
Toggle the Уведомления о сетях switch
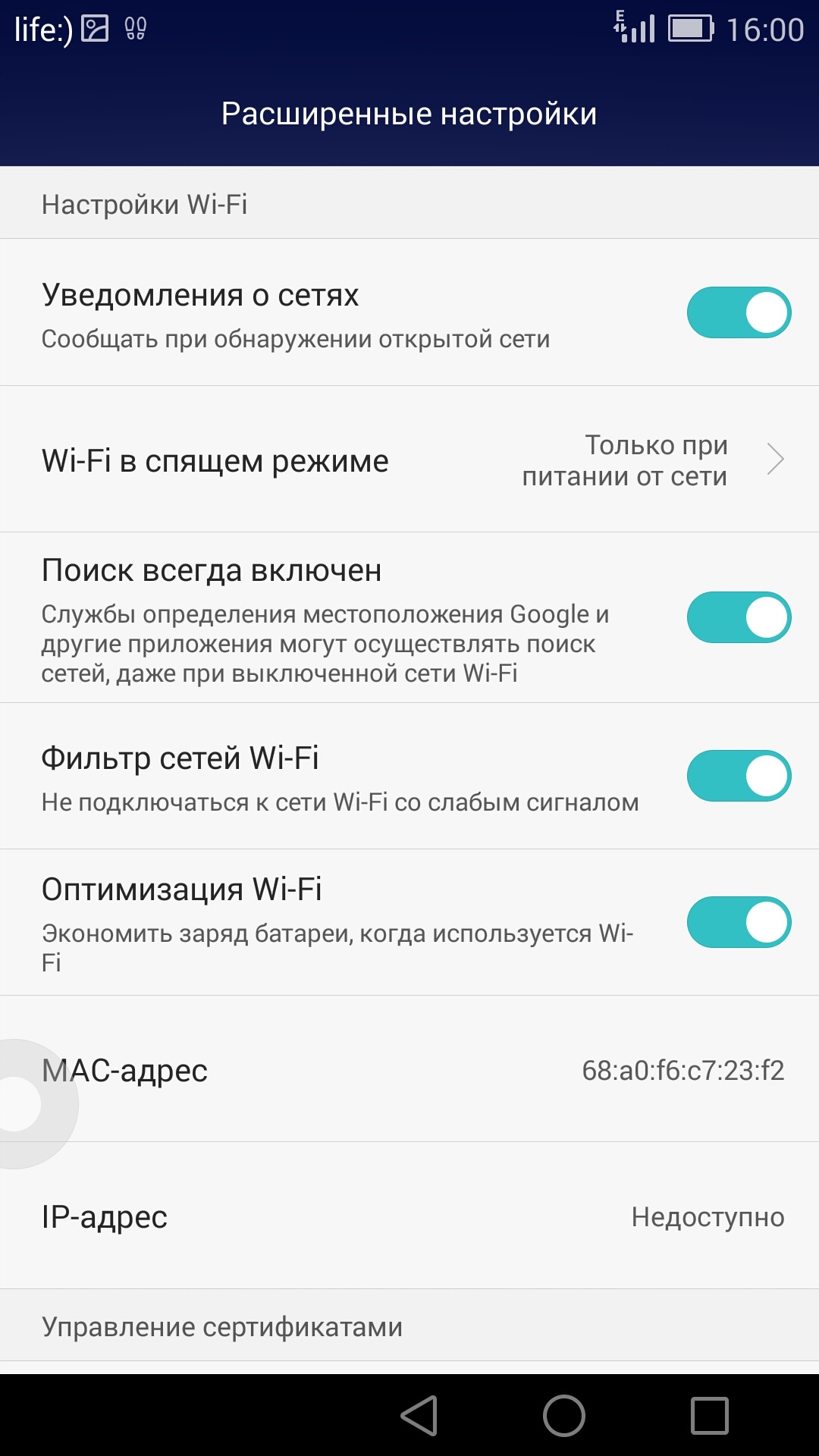(x=739, y=312)
